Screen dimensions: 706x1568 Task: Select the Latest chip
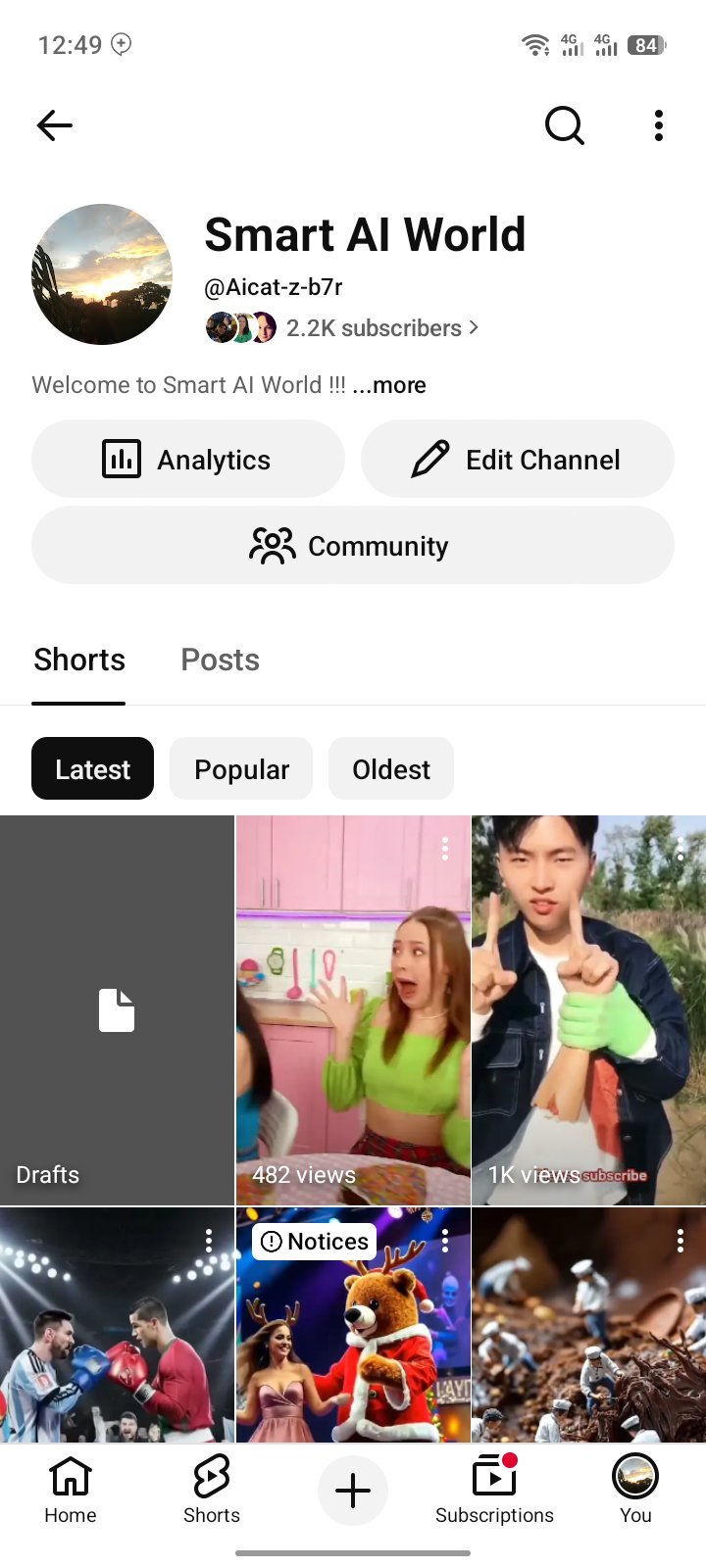(93, 769)
